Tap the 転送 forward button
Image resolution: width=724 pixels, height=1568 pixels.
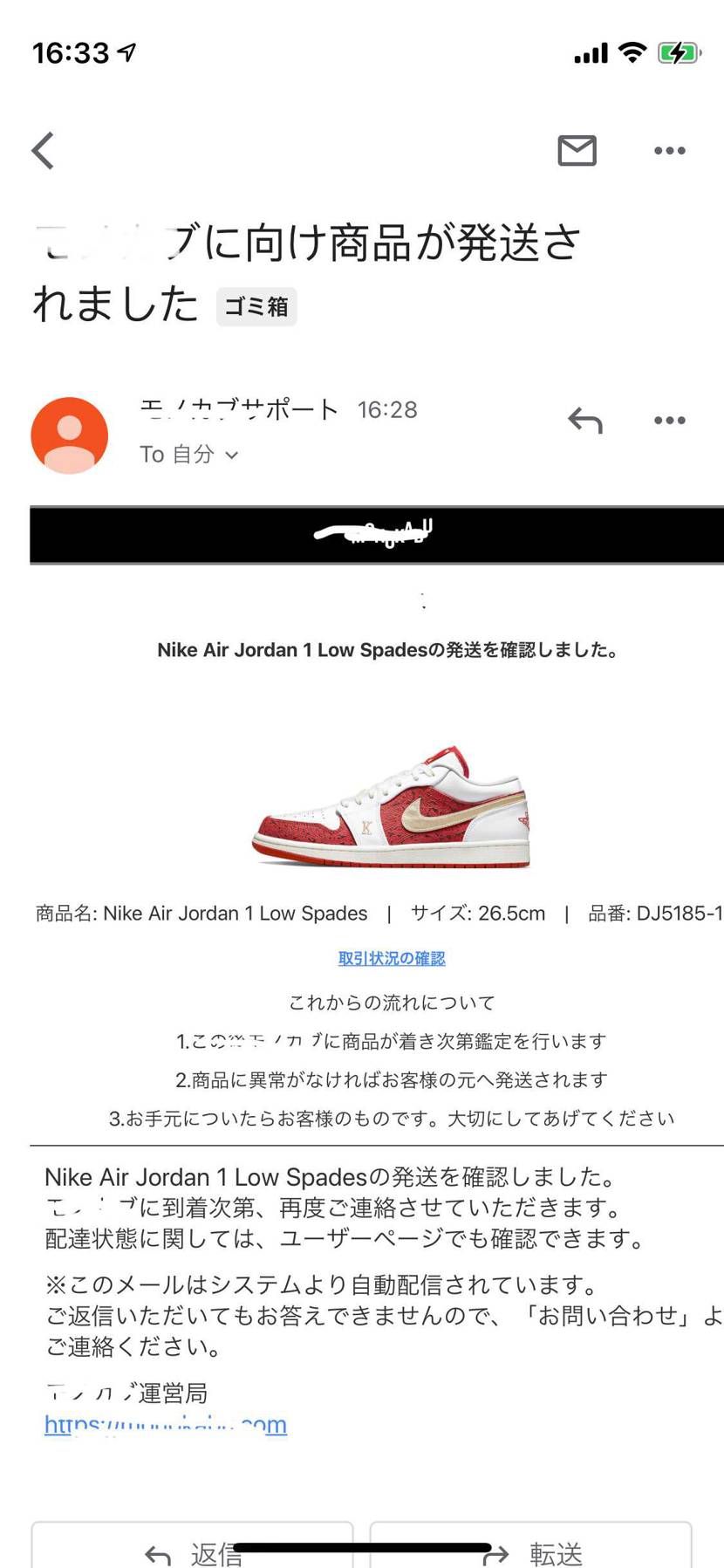pos(530,1551)
